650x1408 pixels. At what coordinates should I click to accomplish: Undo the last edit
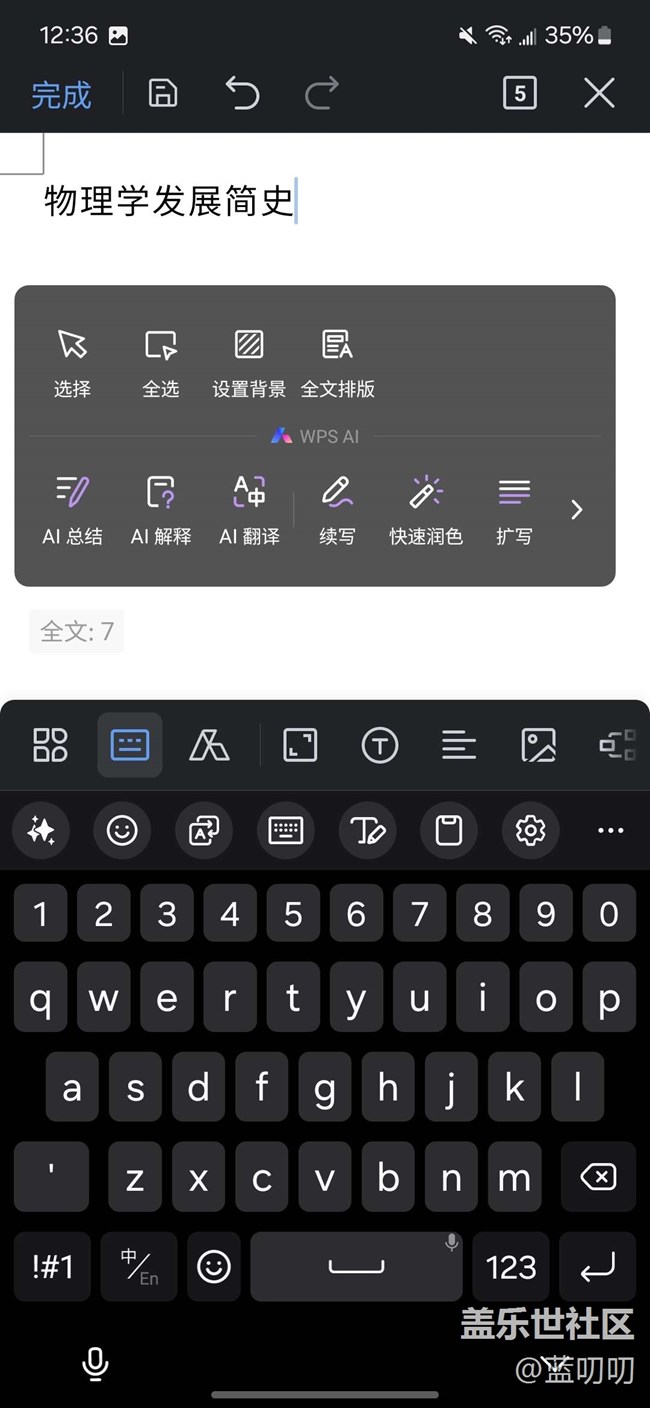tap(242, 94)
